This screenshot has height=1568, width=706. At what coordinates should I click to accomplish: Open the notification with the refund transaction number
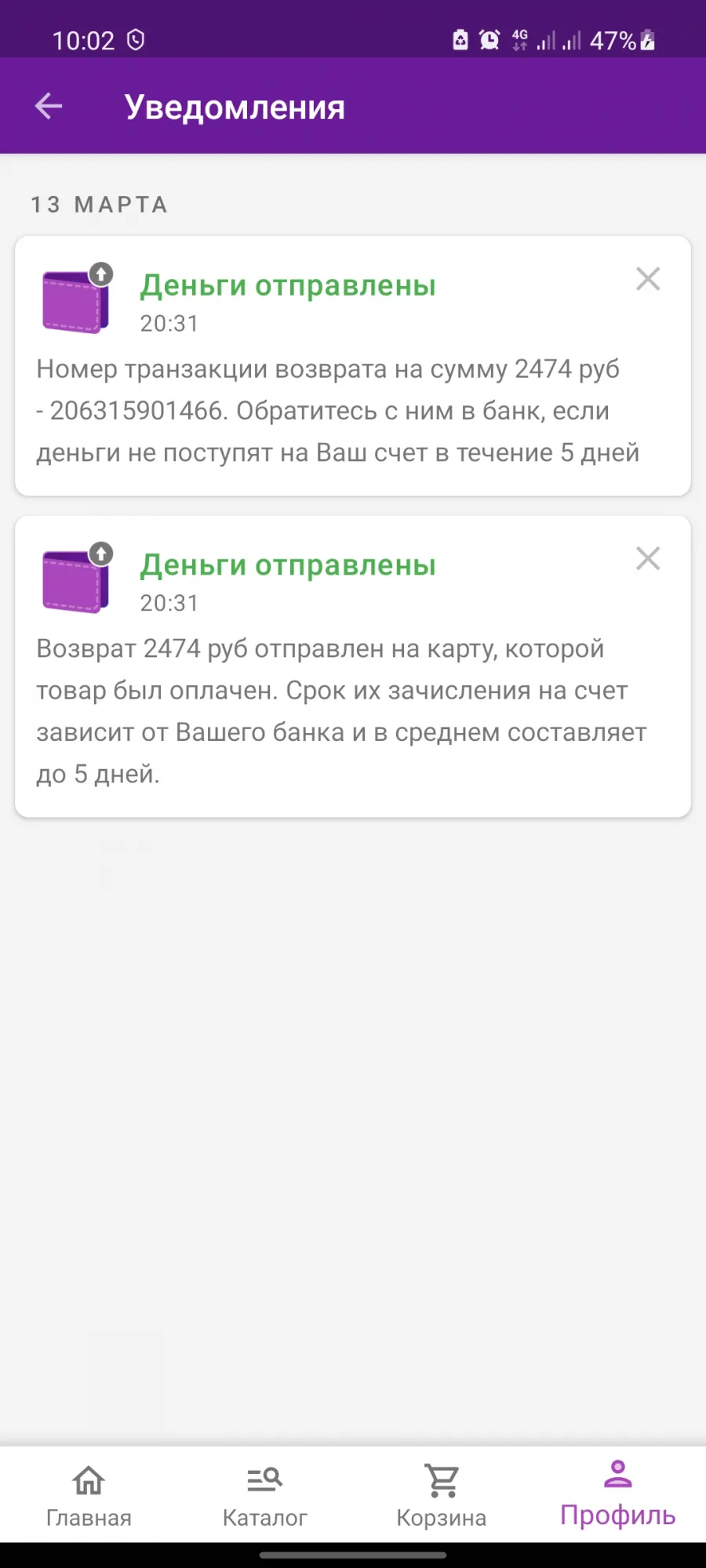pyautogui.click(x=353, y=366)
